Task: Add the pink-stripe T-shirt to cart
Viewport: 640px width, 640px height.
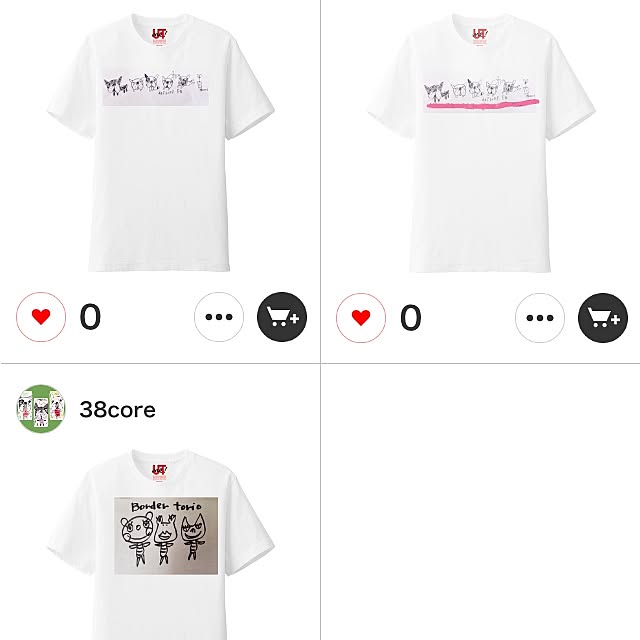Action: (603, 318)
